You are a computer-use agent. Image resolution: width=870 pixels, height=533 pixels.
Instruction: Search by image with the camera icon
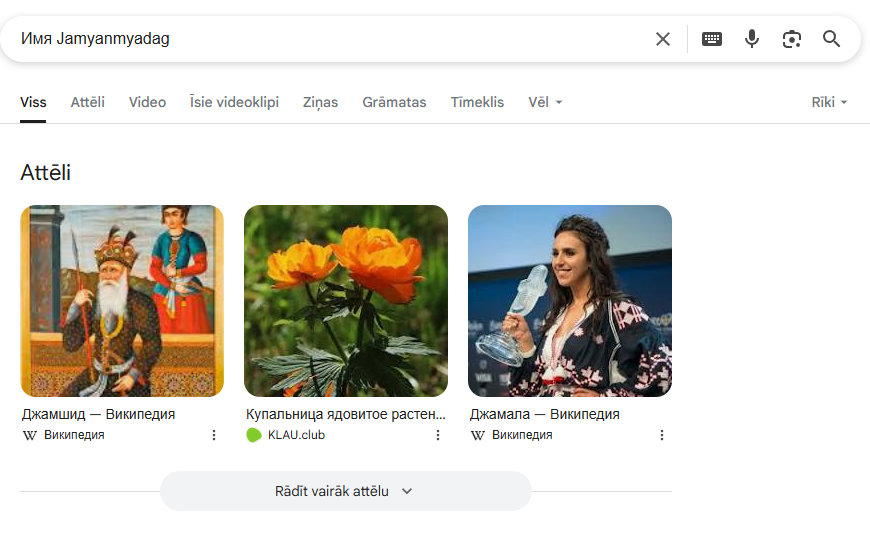[792, 39]
